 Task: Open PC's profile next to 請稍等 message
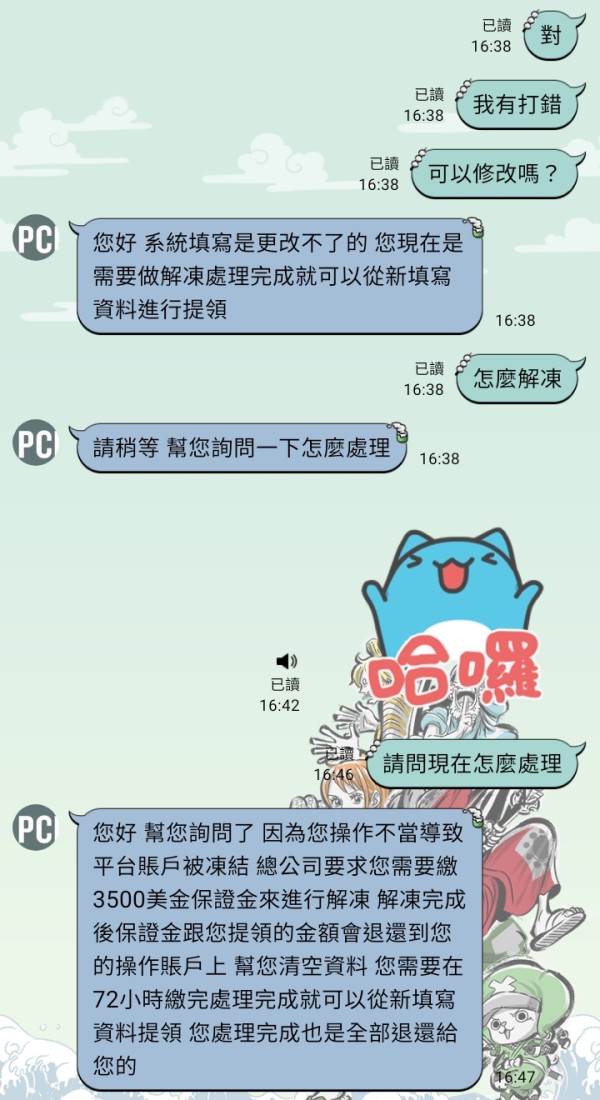pyautogui.click(x=34, y=442)
